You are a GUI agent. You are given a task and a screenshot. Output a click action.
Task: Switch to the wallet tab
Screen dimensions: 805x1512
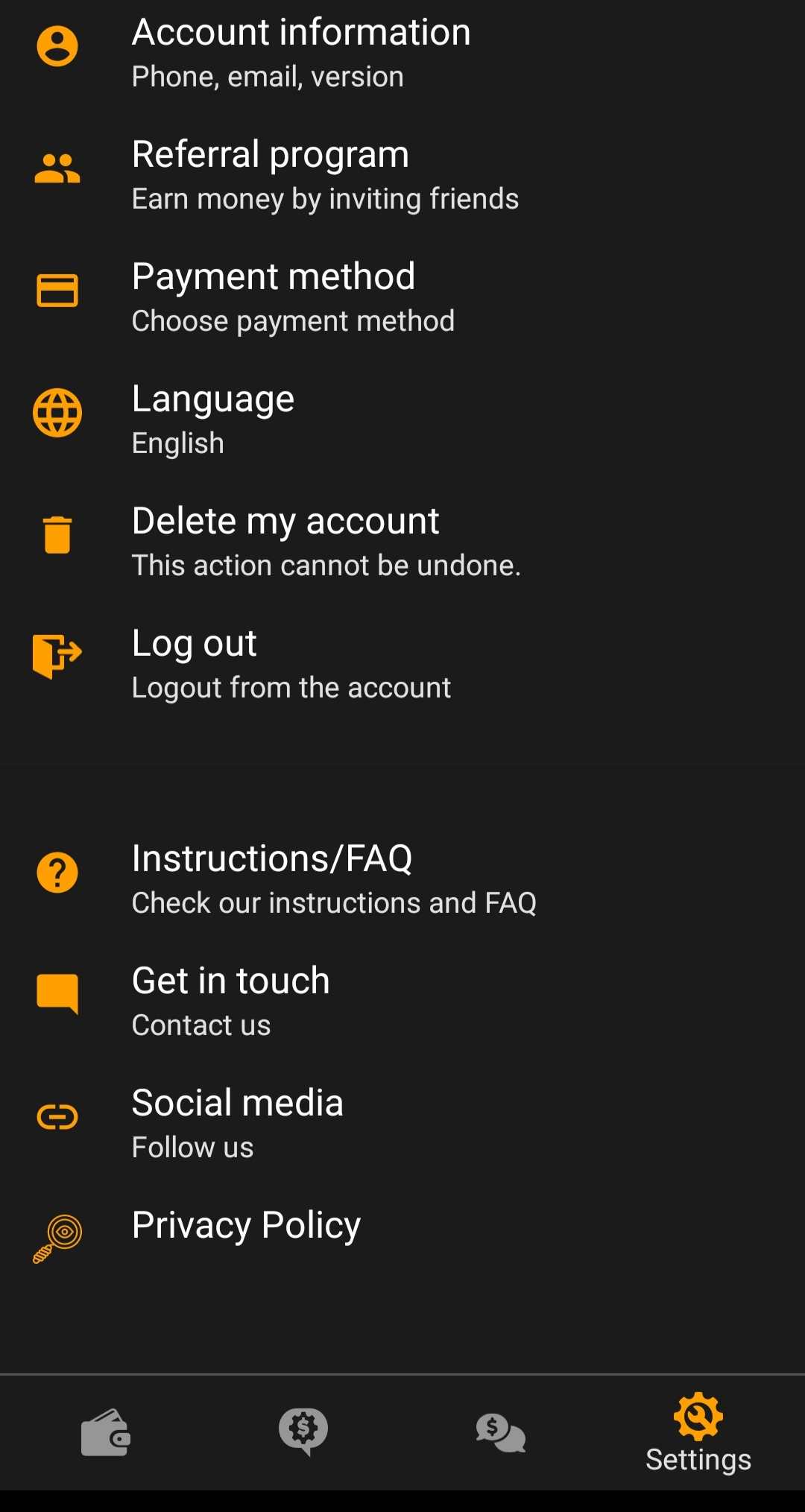pyautogui.click(x=106, y=1432)
